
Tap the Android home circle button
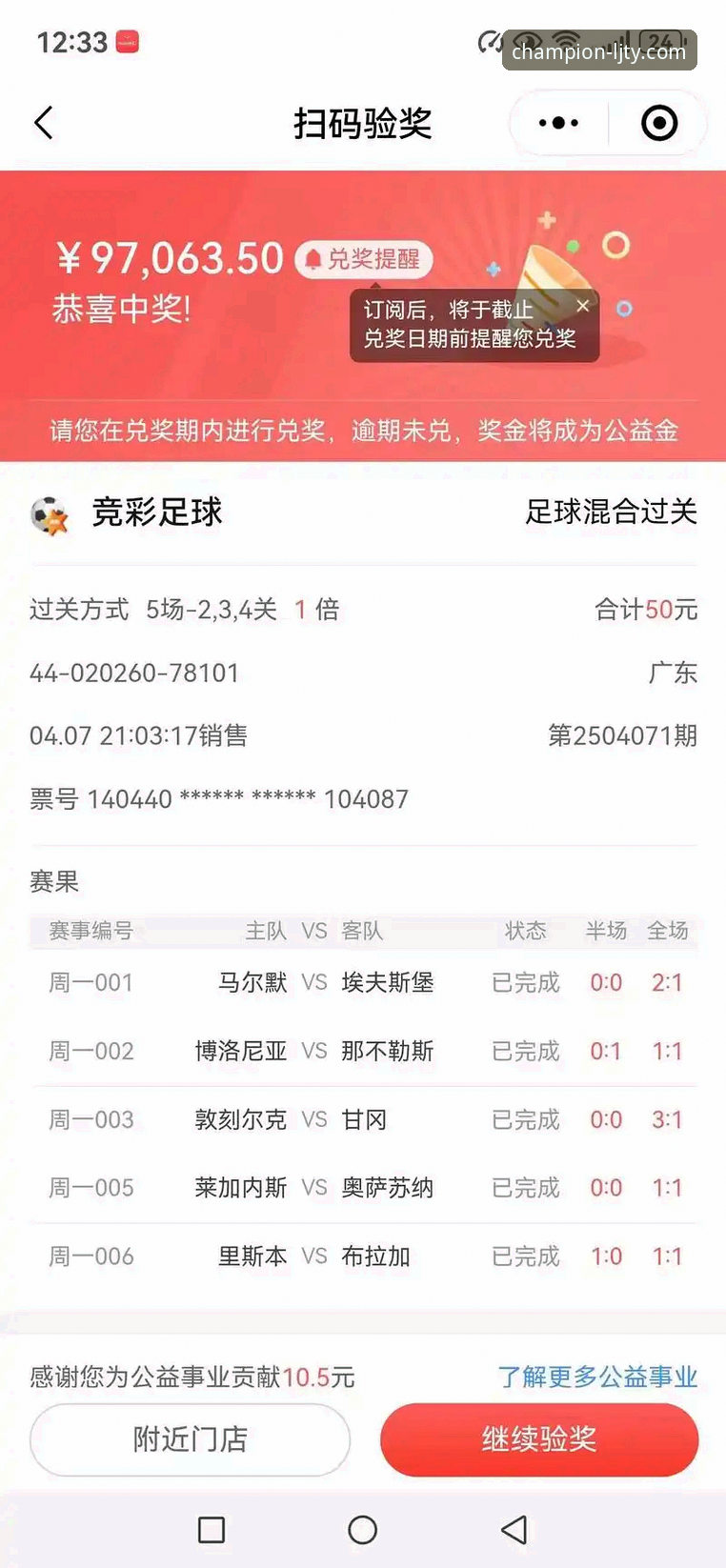362,1531
